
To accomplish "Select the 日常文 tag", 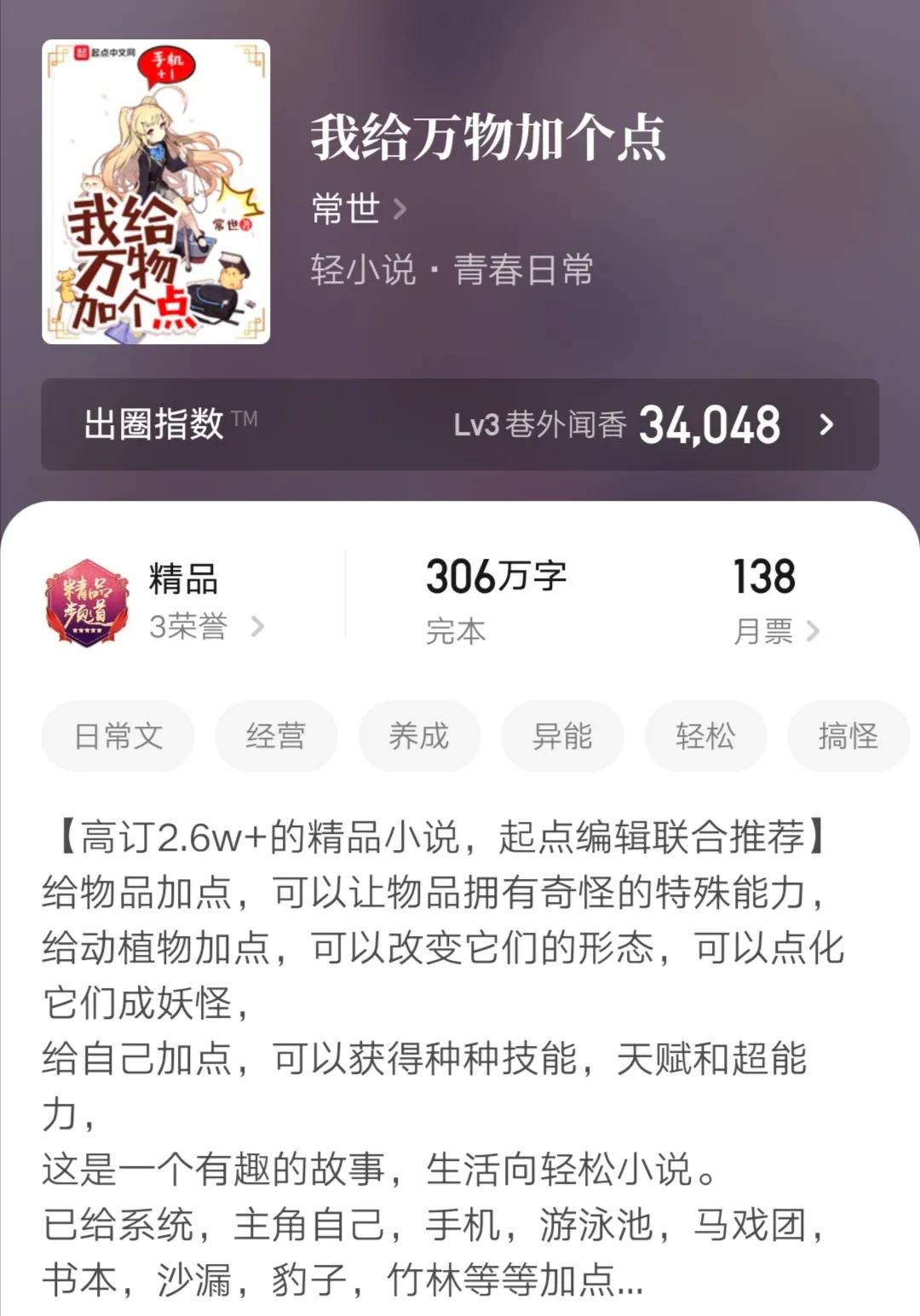I will (x=117, y=734).
